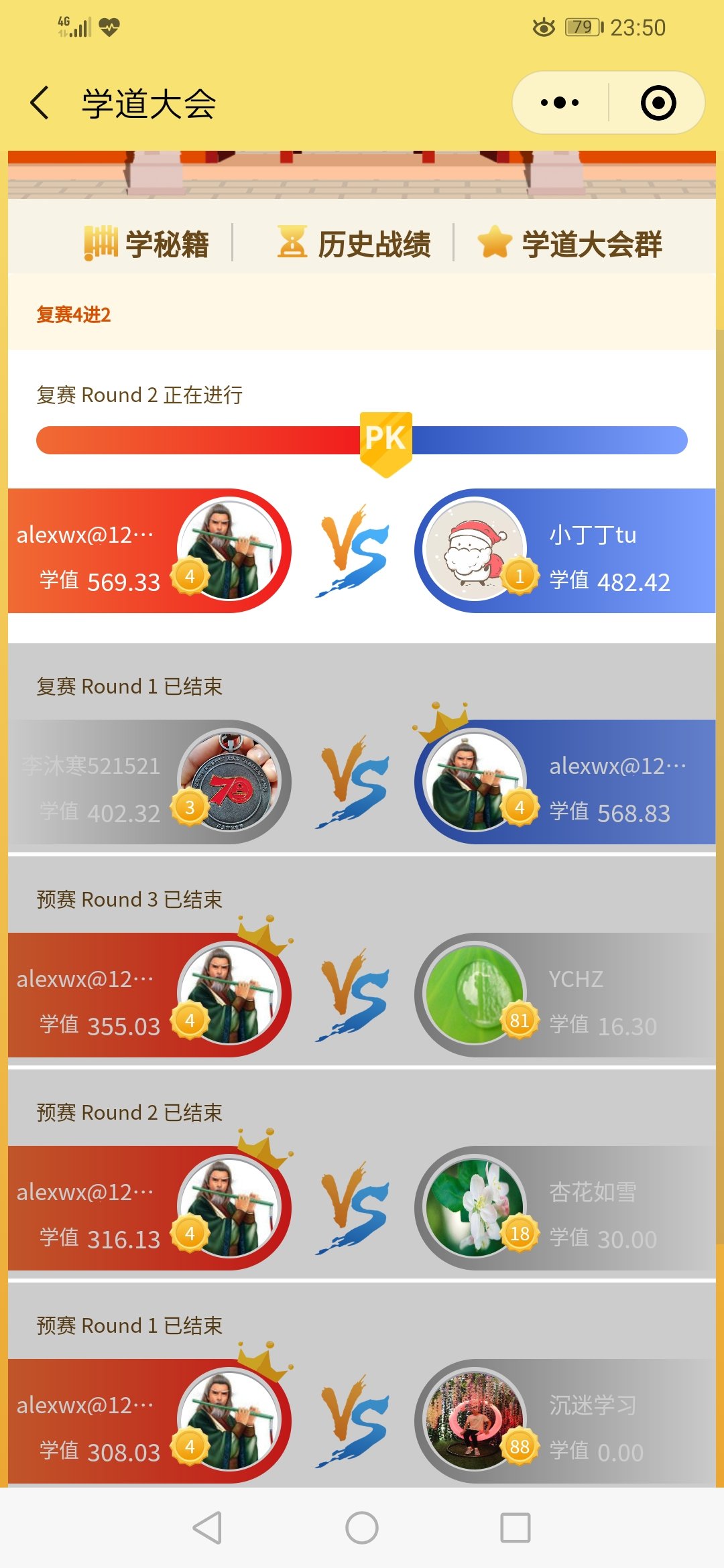Open 学秘籍

(147, 243)
